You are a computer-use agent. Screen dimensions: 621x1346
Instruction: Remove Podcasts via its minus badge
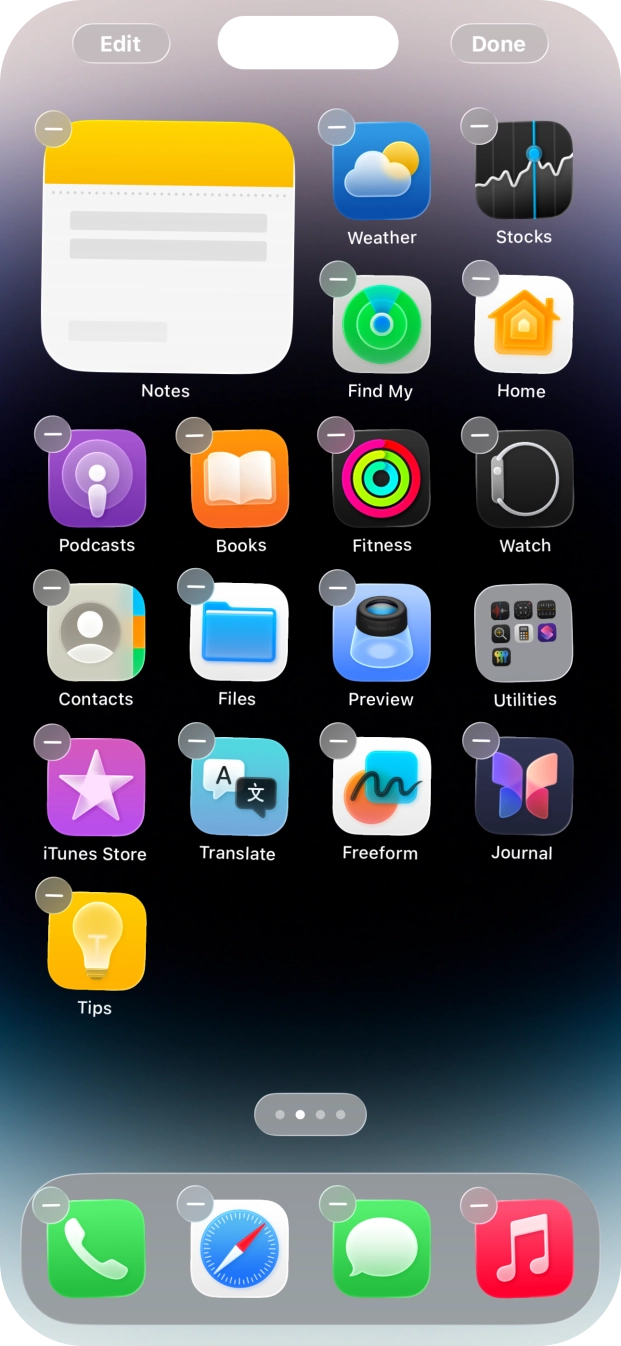(52, 435)
